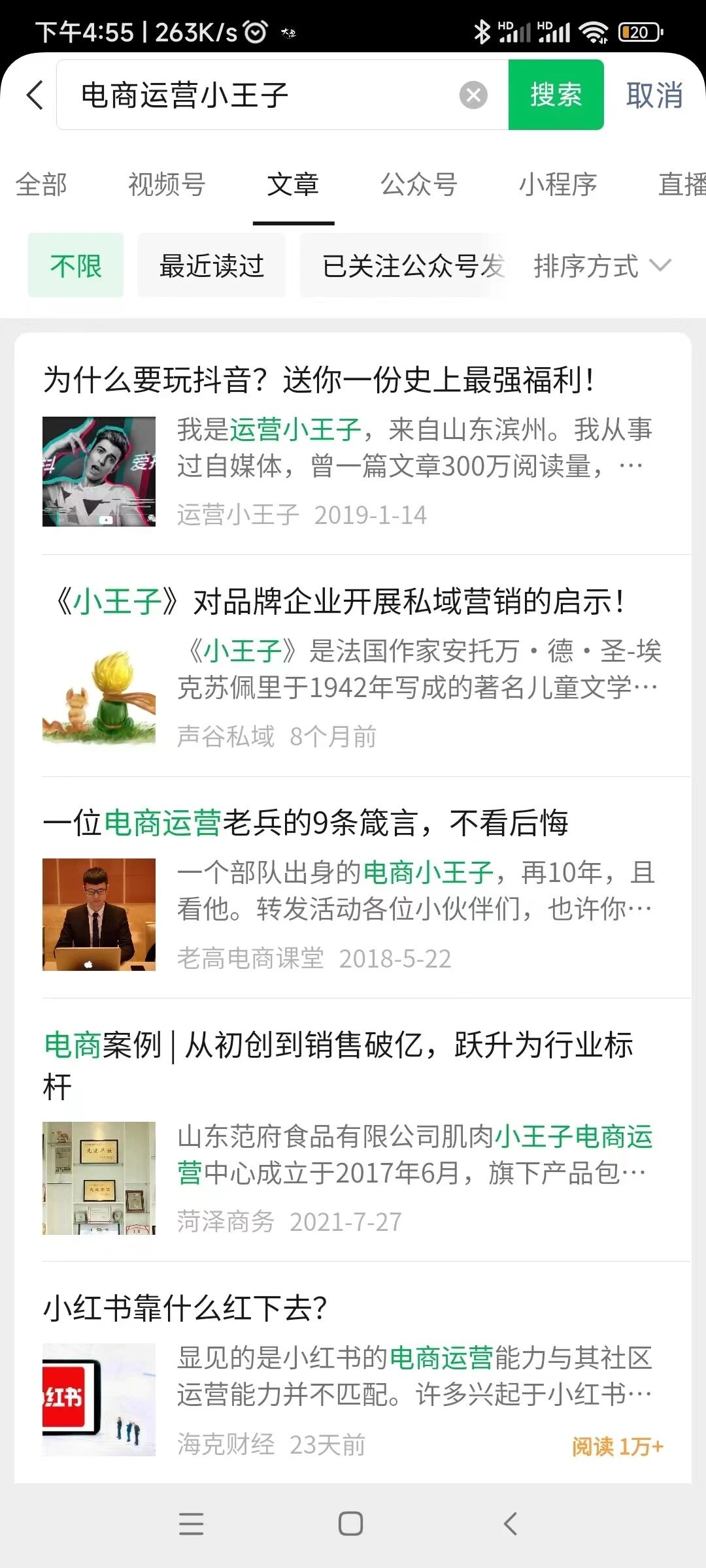Select the 不限 filter chip

(76, 266)
